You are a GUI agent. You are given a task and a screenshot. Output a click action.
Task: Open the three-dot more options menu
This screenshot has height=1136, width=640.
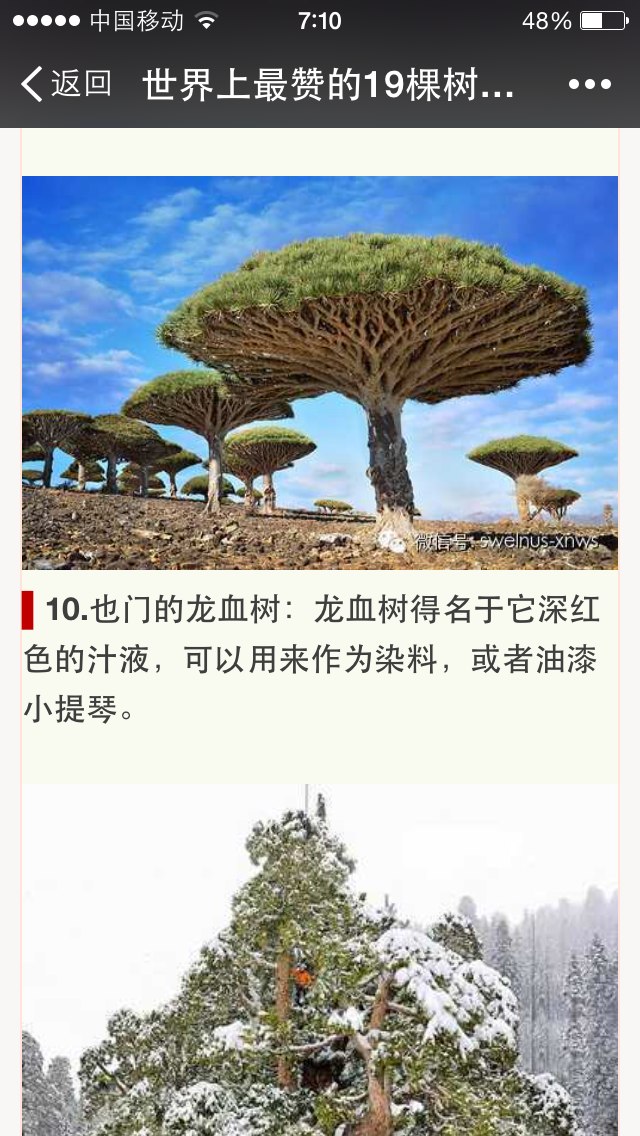point(589,85)
